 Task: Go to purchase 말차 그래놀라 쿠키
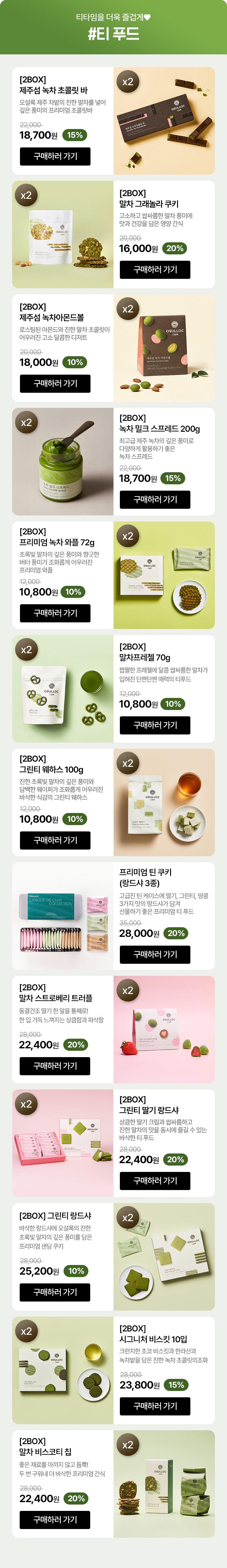click(155, 270)
